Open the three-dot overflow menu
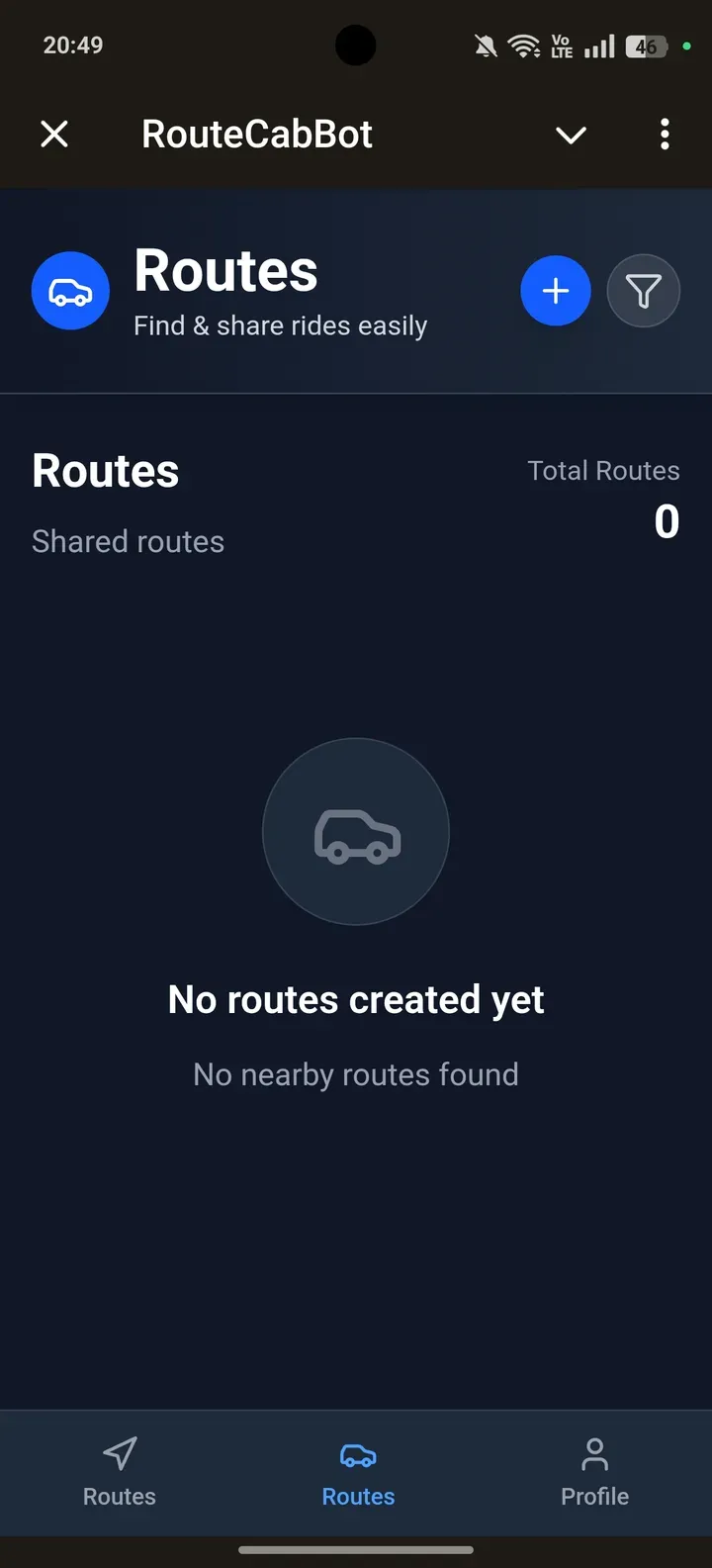The image size is (712, 1568). (x=665, y=134)
